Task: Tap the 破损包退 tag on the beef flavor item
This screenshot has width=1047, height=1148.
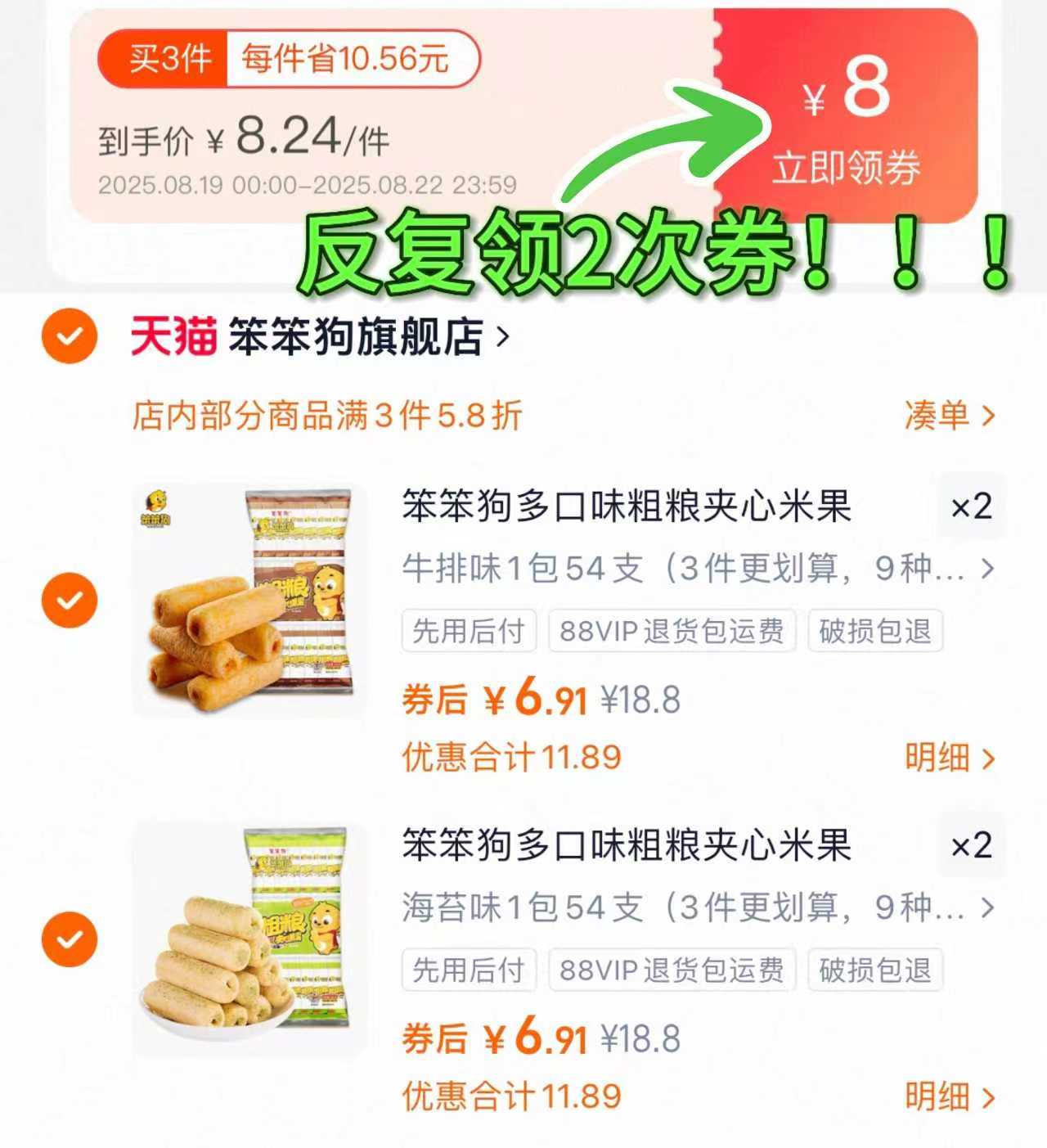Action: pos(874,630)
